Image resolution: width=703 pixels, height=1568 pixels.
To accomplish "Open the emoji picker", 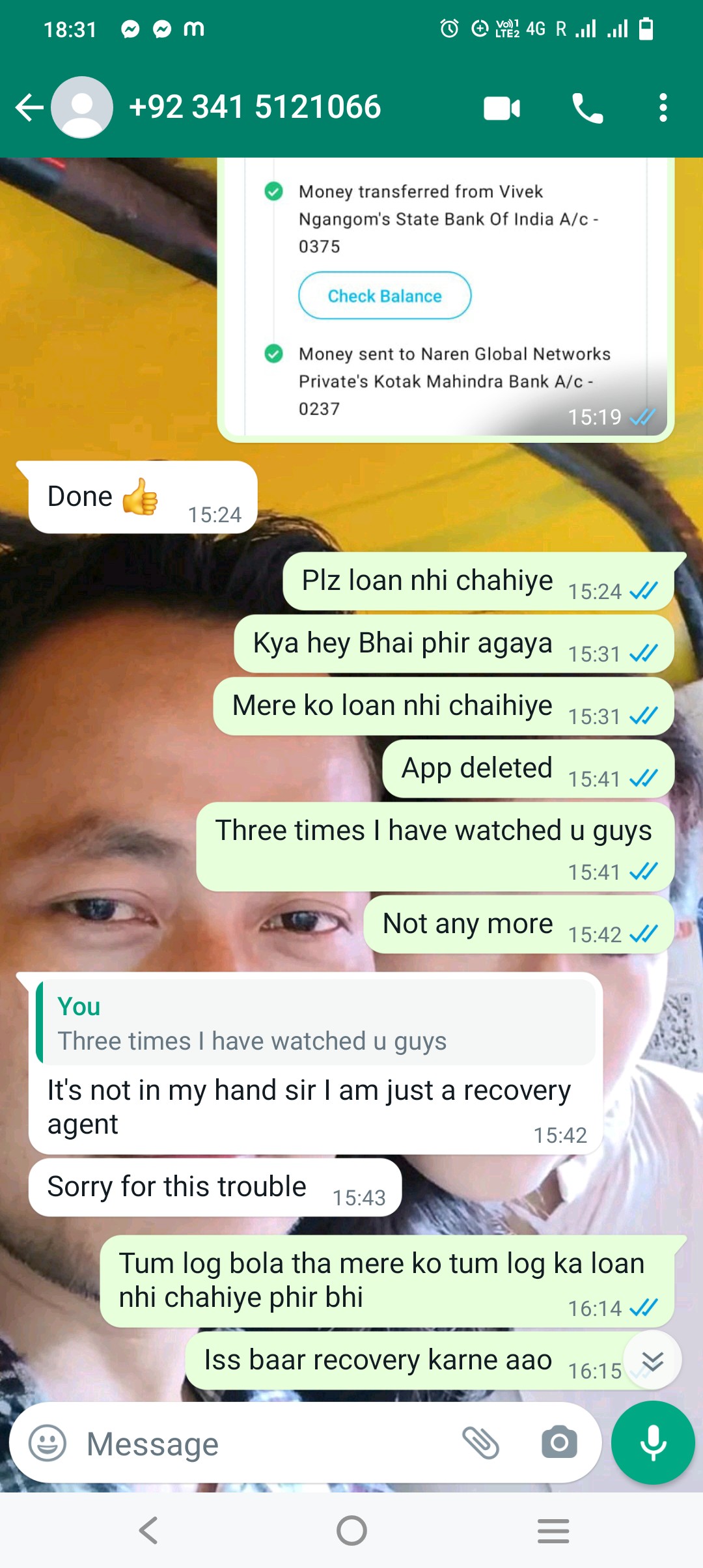I will click(48, 1444).
